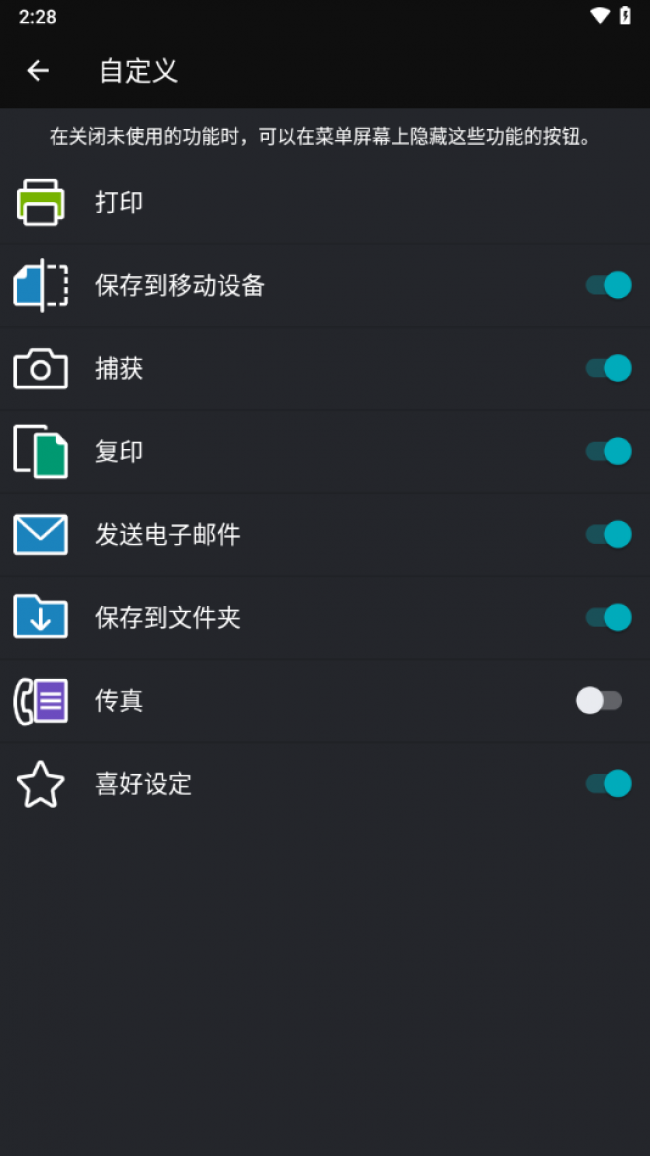Disable 保存到文件夹 toggle
The width and height of the screenshot is (650, 1156).
click(609, 617)
